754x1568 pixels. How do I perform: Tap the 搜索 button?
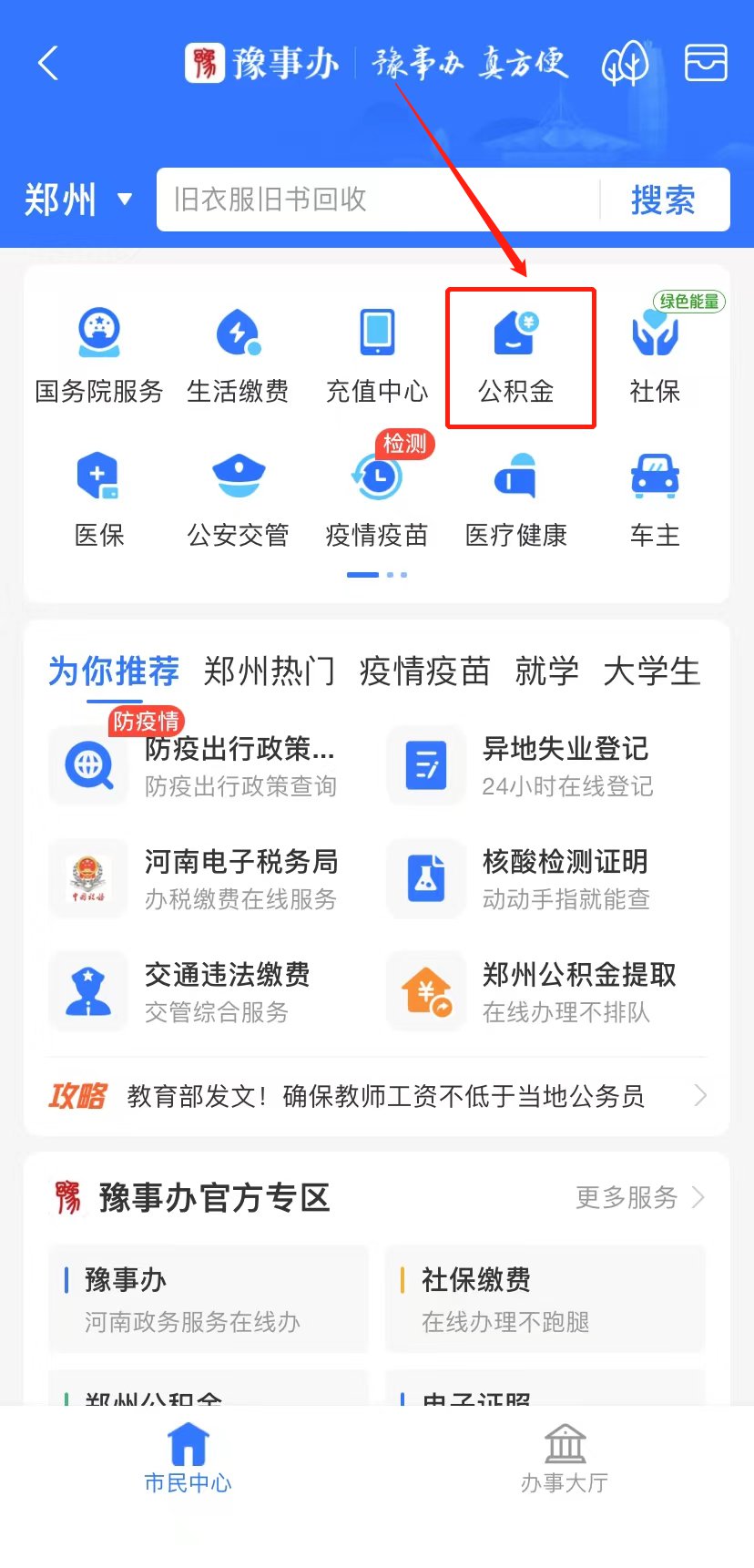click(663, 200)
